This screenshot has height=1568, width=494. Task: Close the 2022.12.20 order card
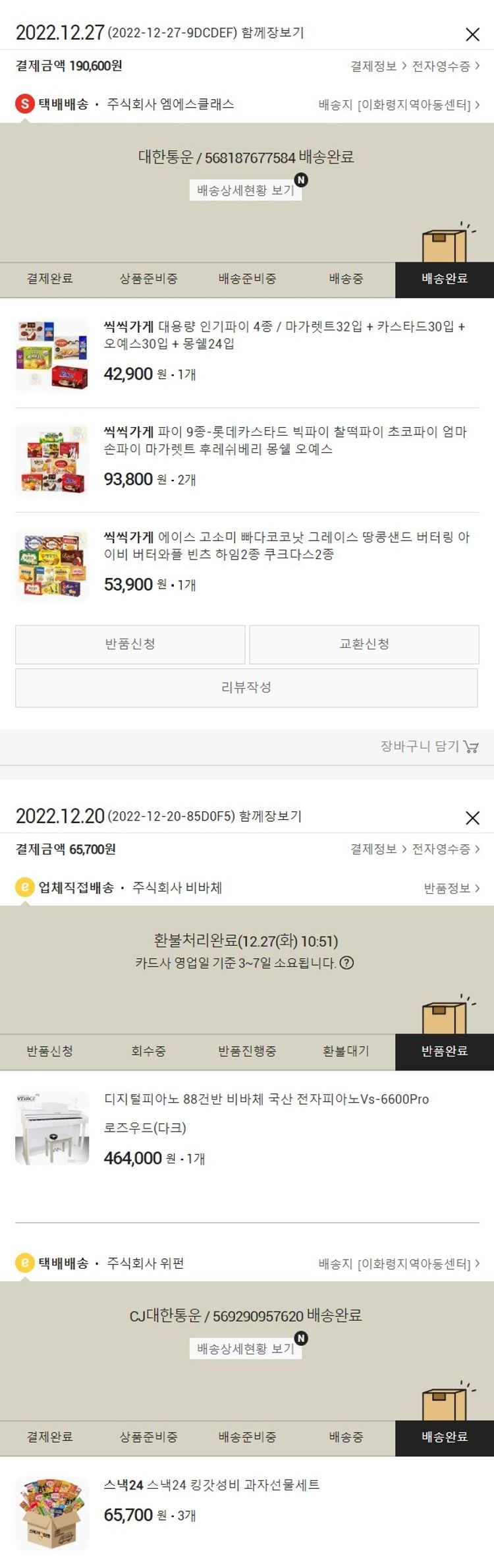pos(472,818)
